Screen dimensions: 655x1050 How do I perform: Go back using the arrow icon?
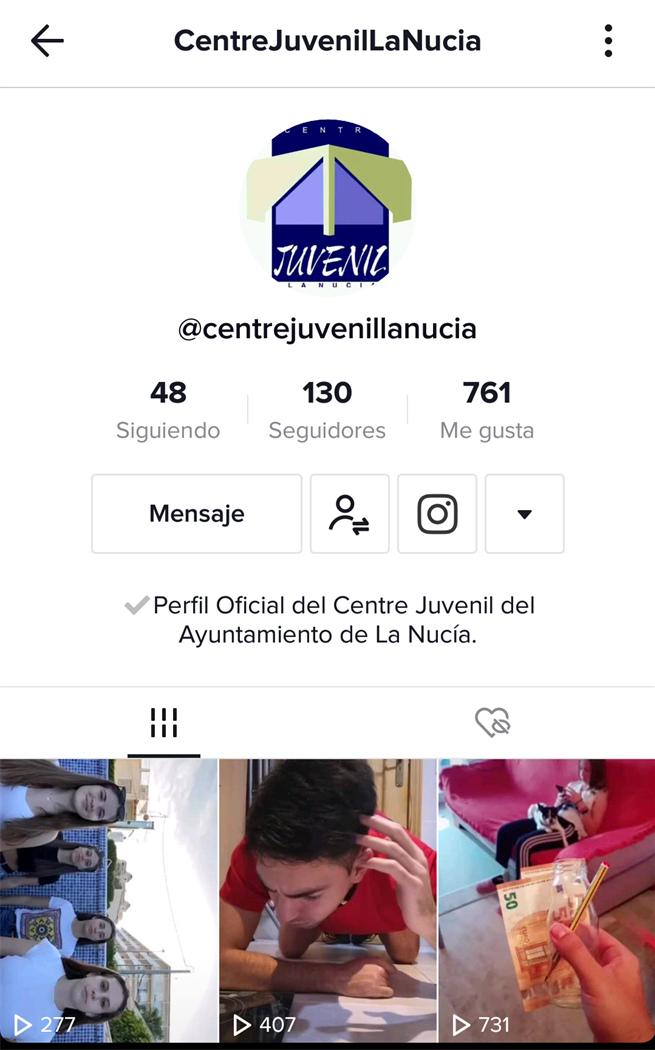[x=48, y=41]
